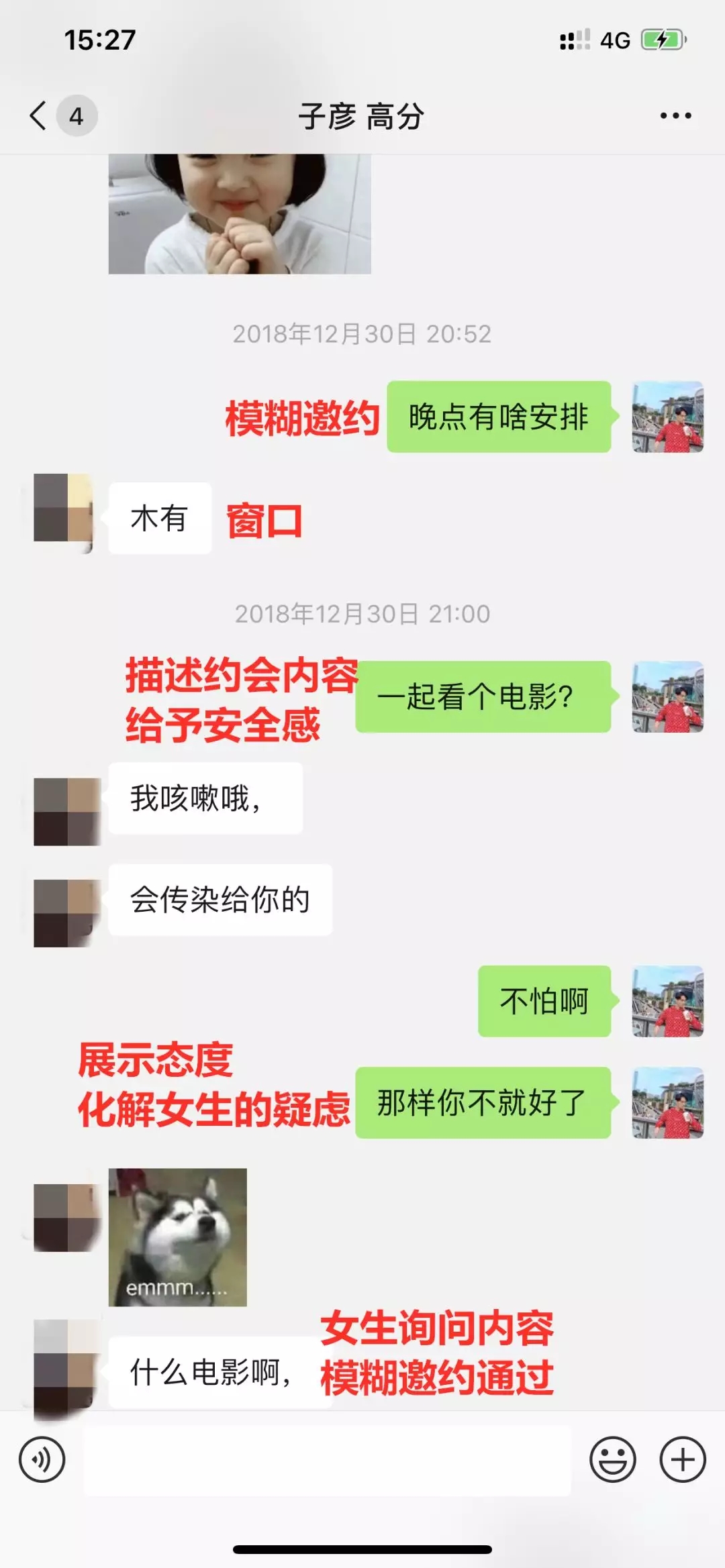
Task: Open sender's avatar beside 晚点有啥安排
Action: tap(667, 417)
